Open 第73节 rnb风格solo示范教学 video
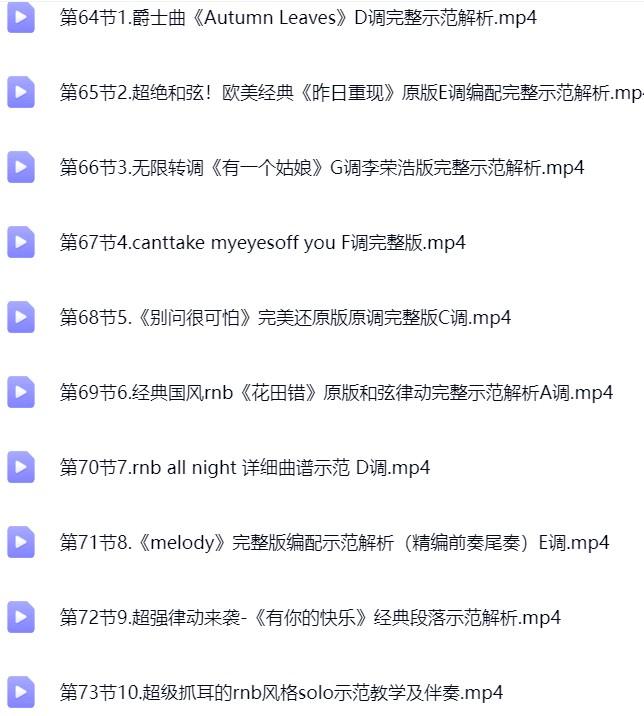Image resolution: width=644 pixels, height=716 pixels. [281, 693]
